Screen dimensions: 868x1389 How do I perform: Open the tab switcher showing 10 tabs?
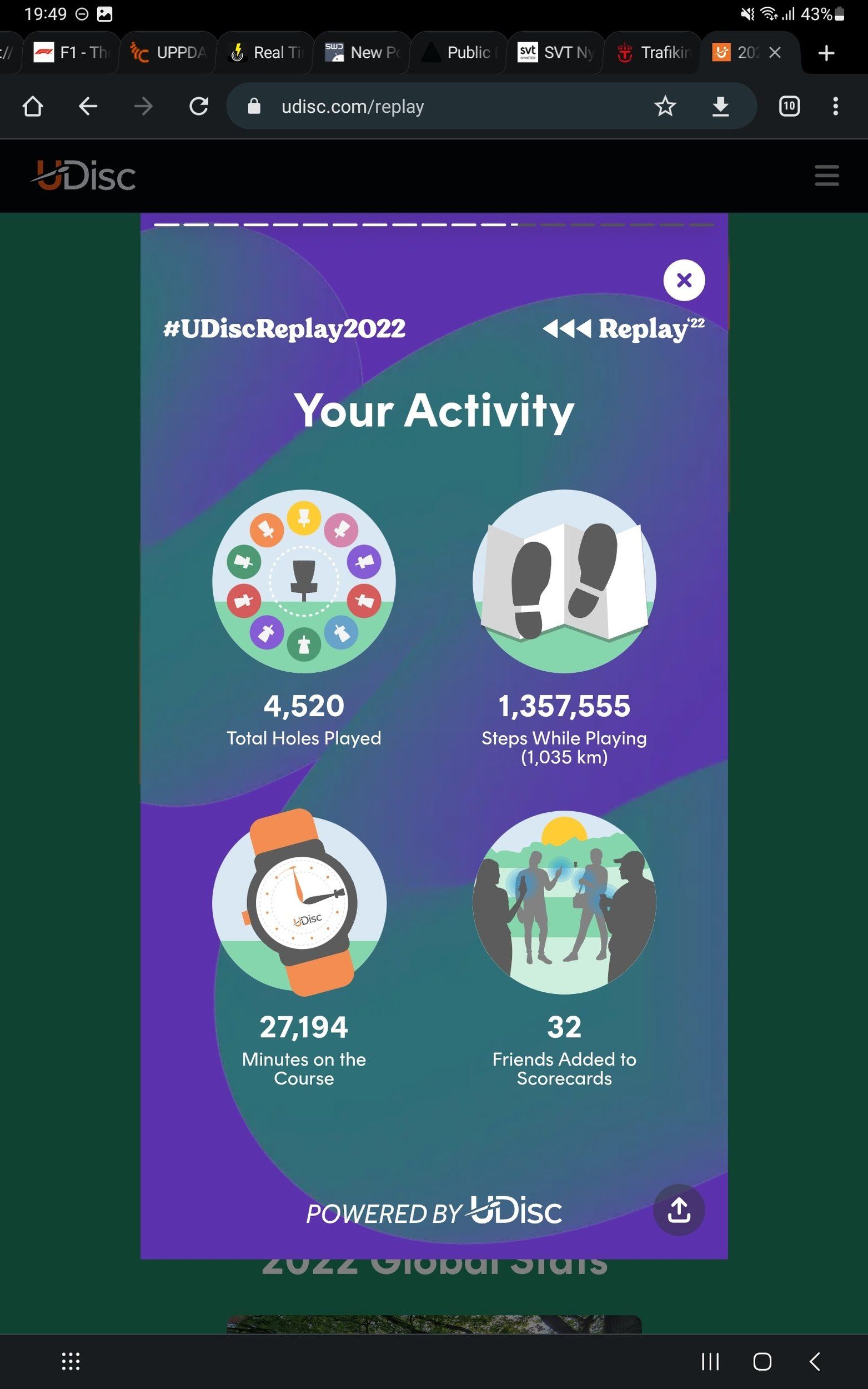[x=789, y=106]
